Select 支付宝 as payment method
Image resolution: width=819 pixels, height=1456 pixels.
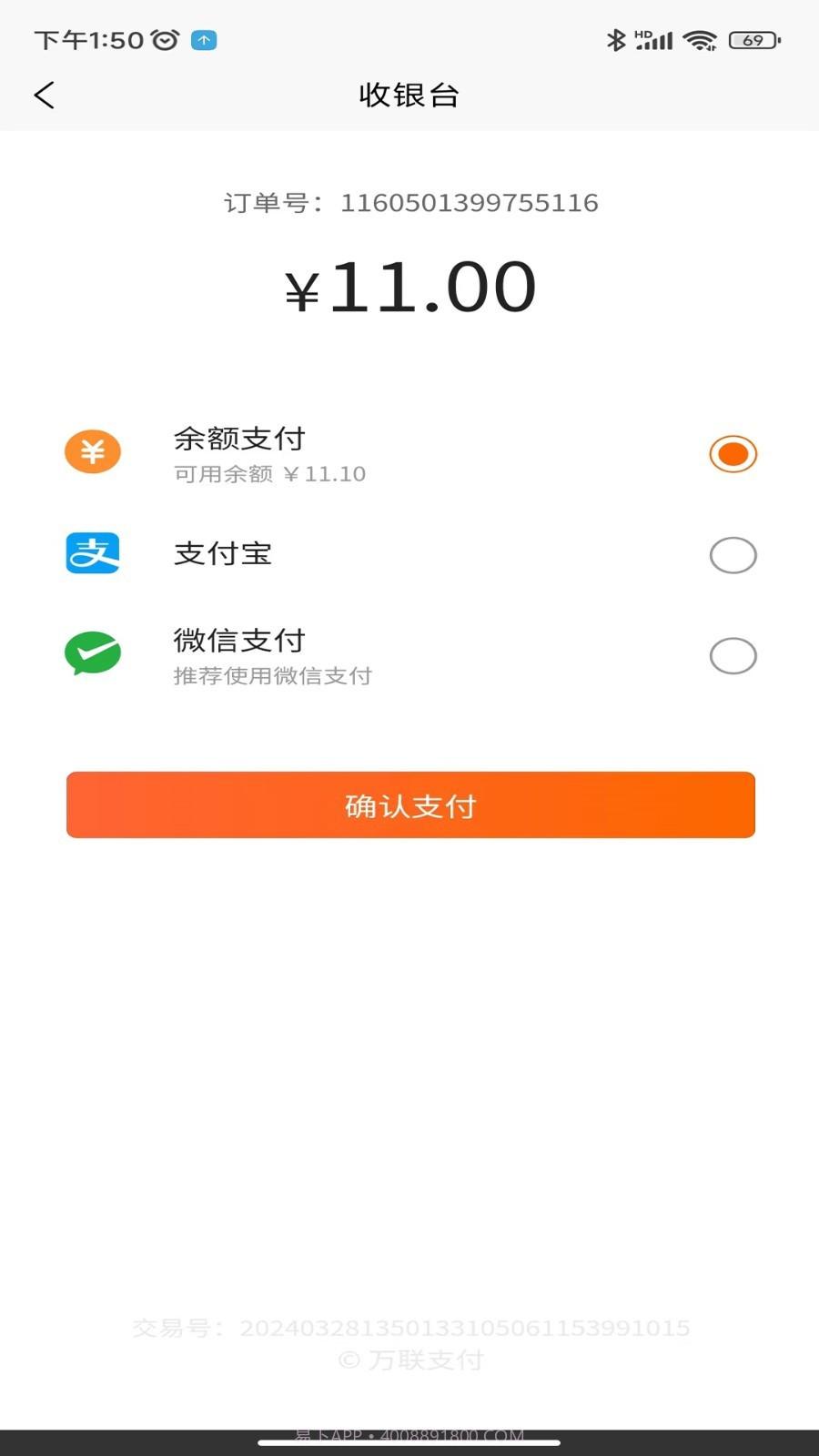coord(733,555)
